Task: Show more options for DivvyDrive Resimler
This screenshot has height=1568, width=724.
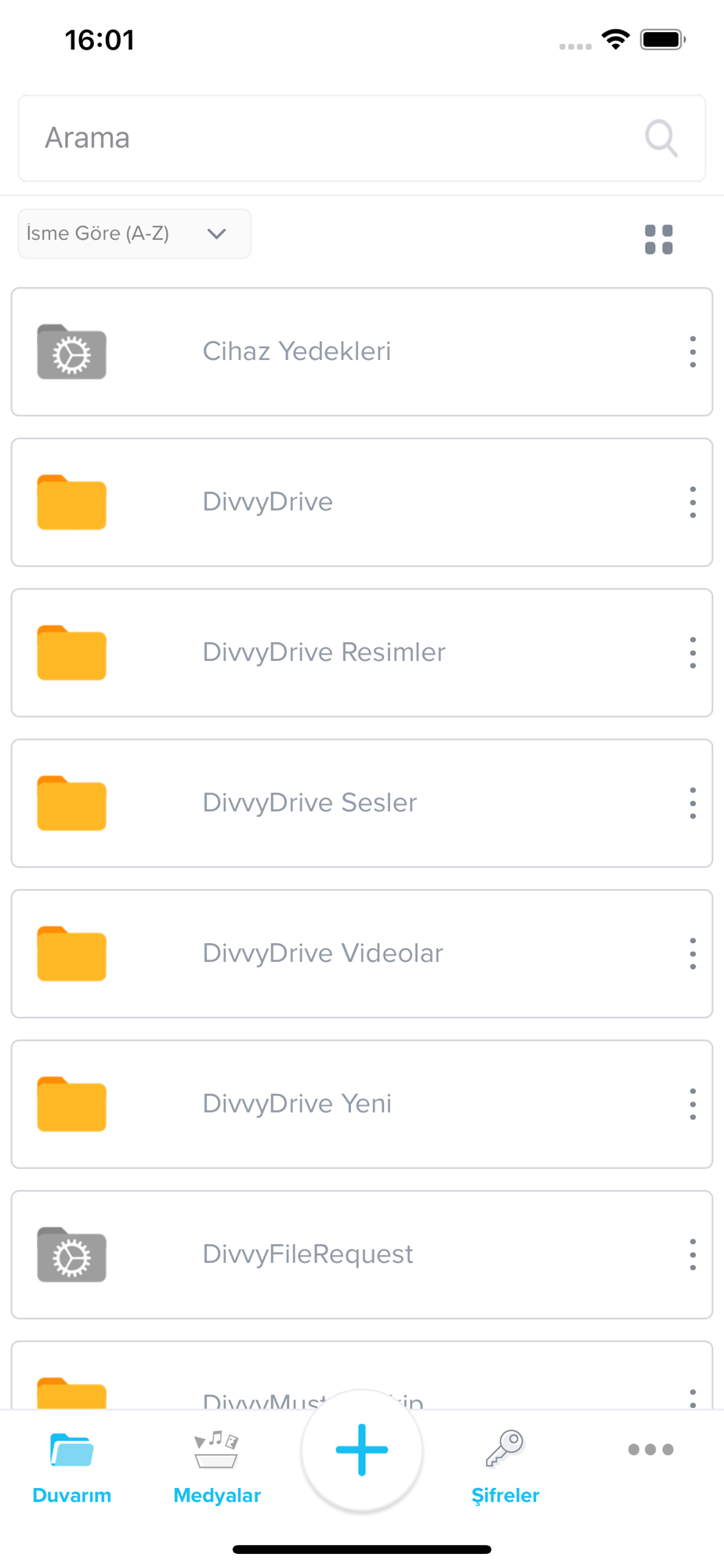Action: pyautogui.click(x=693, y=653)
